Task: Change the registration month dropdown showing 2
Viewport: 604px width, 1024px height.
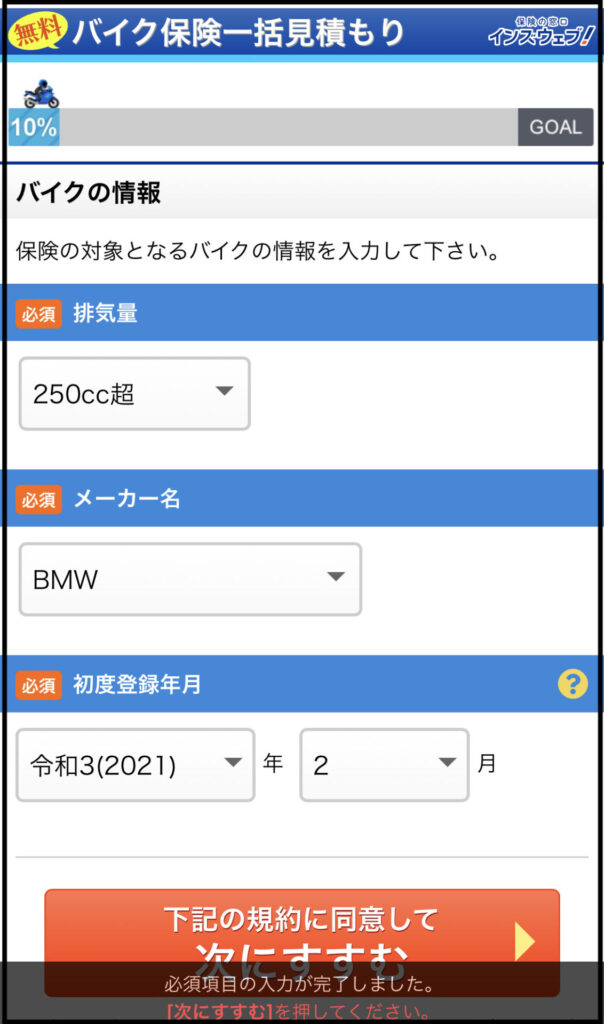Action: [384, 764]
